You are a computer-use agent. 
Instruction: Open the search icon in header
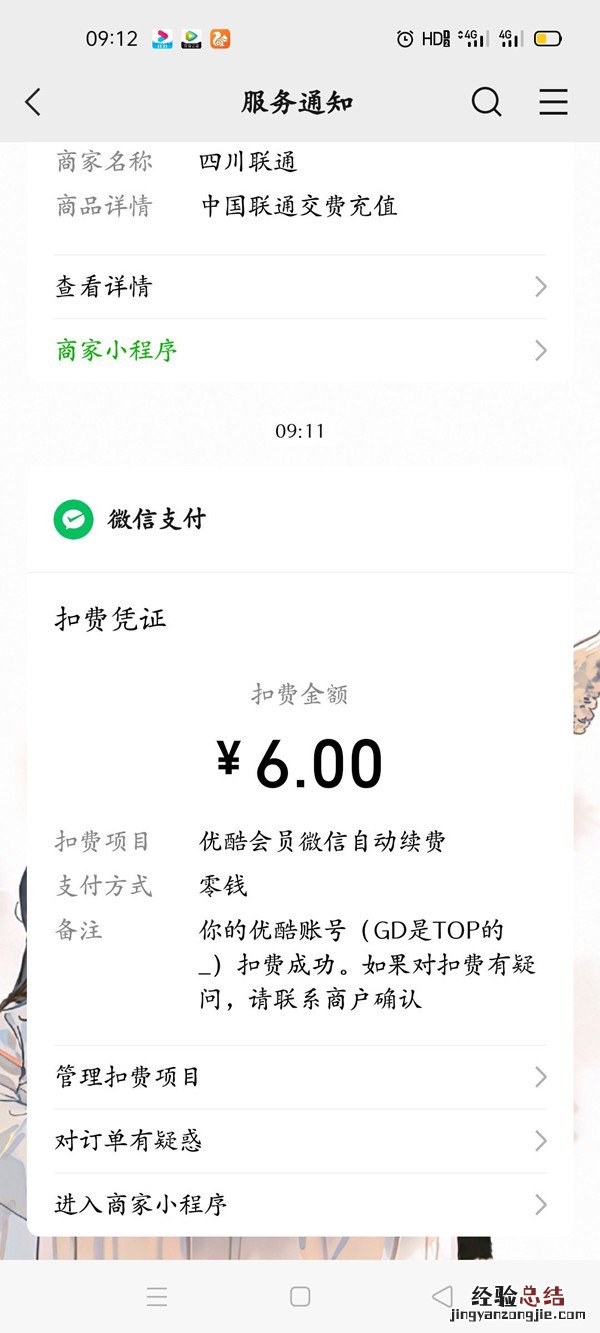486,102
